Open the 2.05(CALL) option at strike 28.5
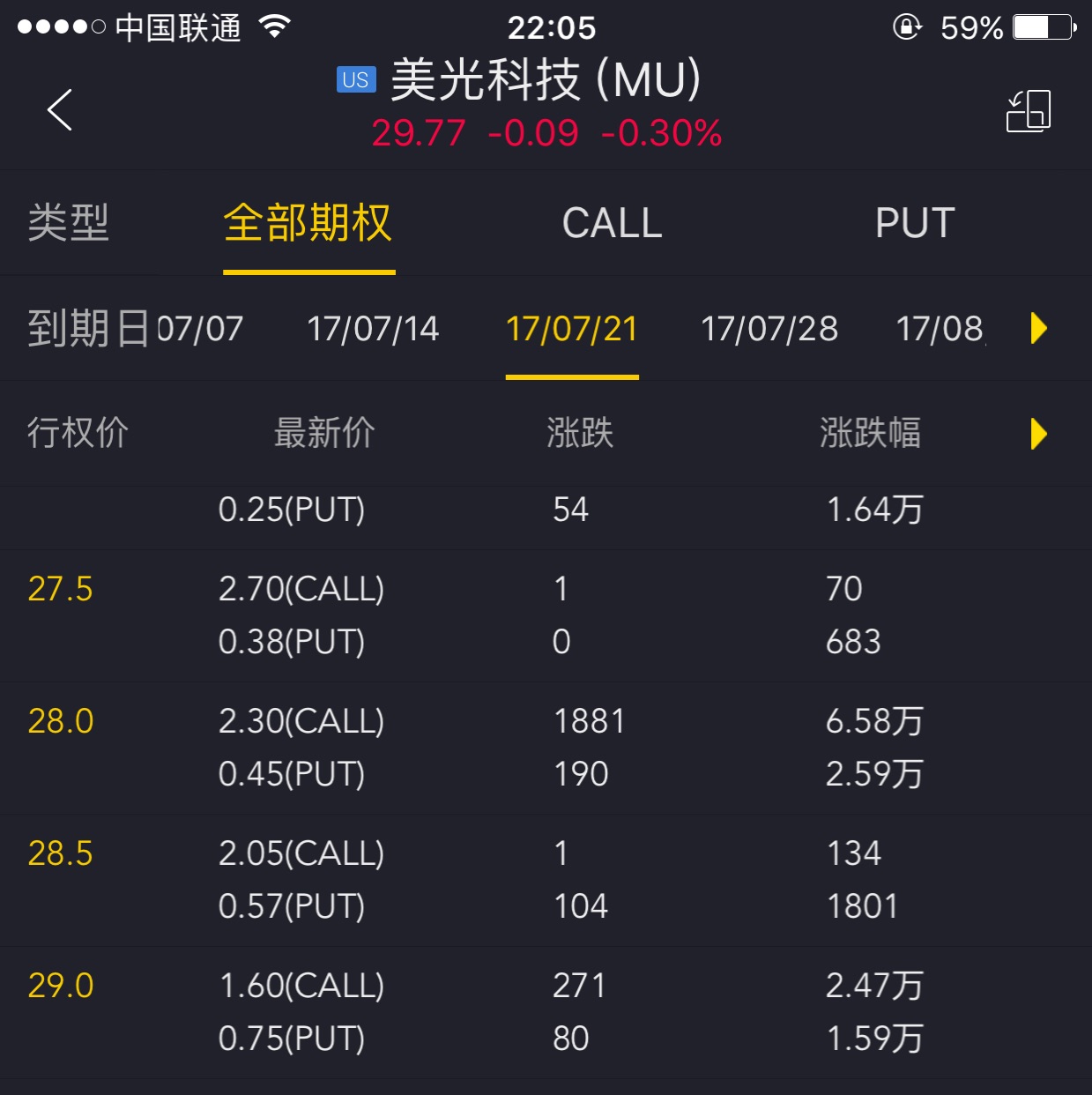This screenshot has width=1092, height=1095. pyautogui.click(x=301, y=853)
